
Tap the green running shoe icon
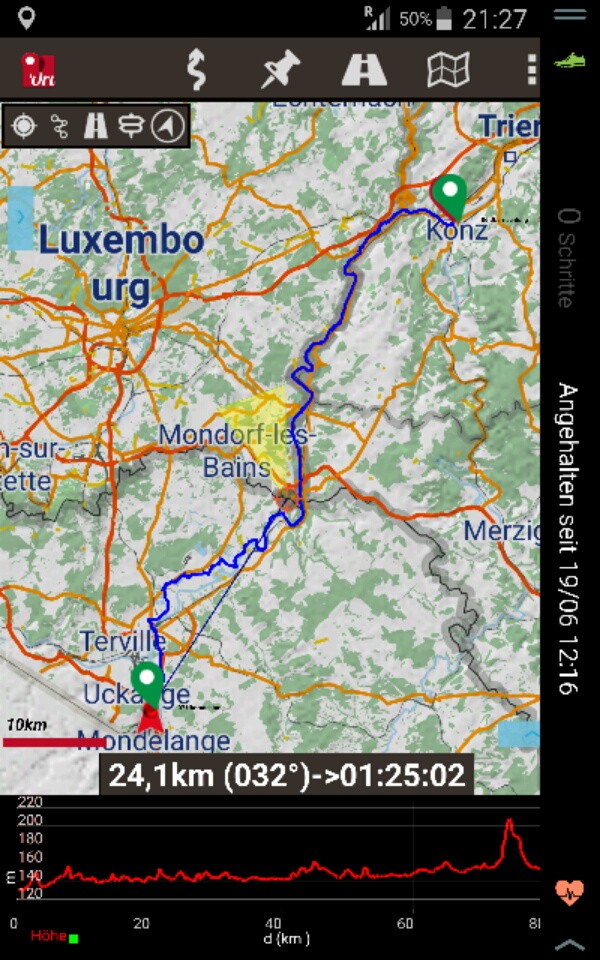coord(569,60)
